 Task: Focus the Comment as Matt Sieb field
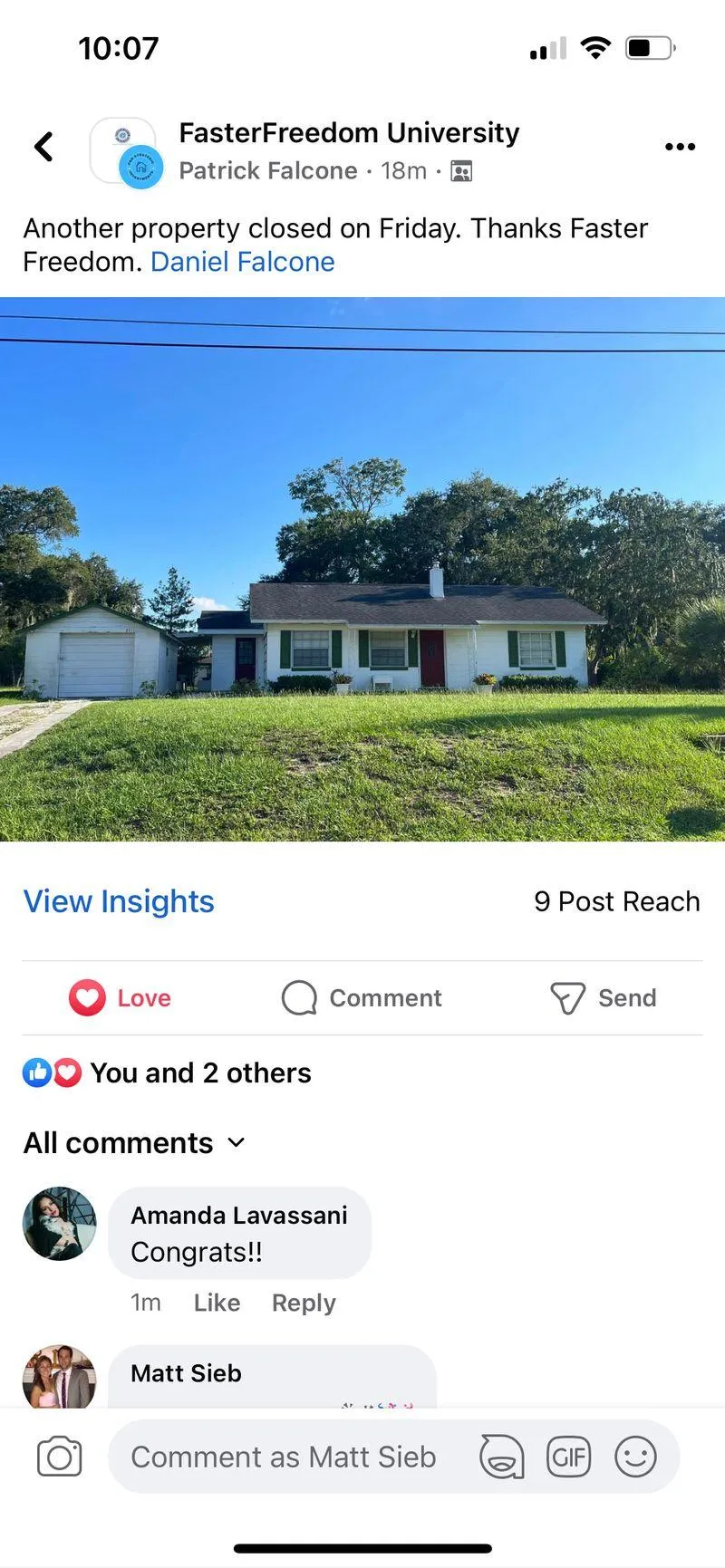coord(283,1457)
